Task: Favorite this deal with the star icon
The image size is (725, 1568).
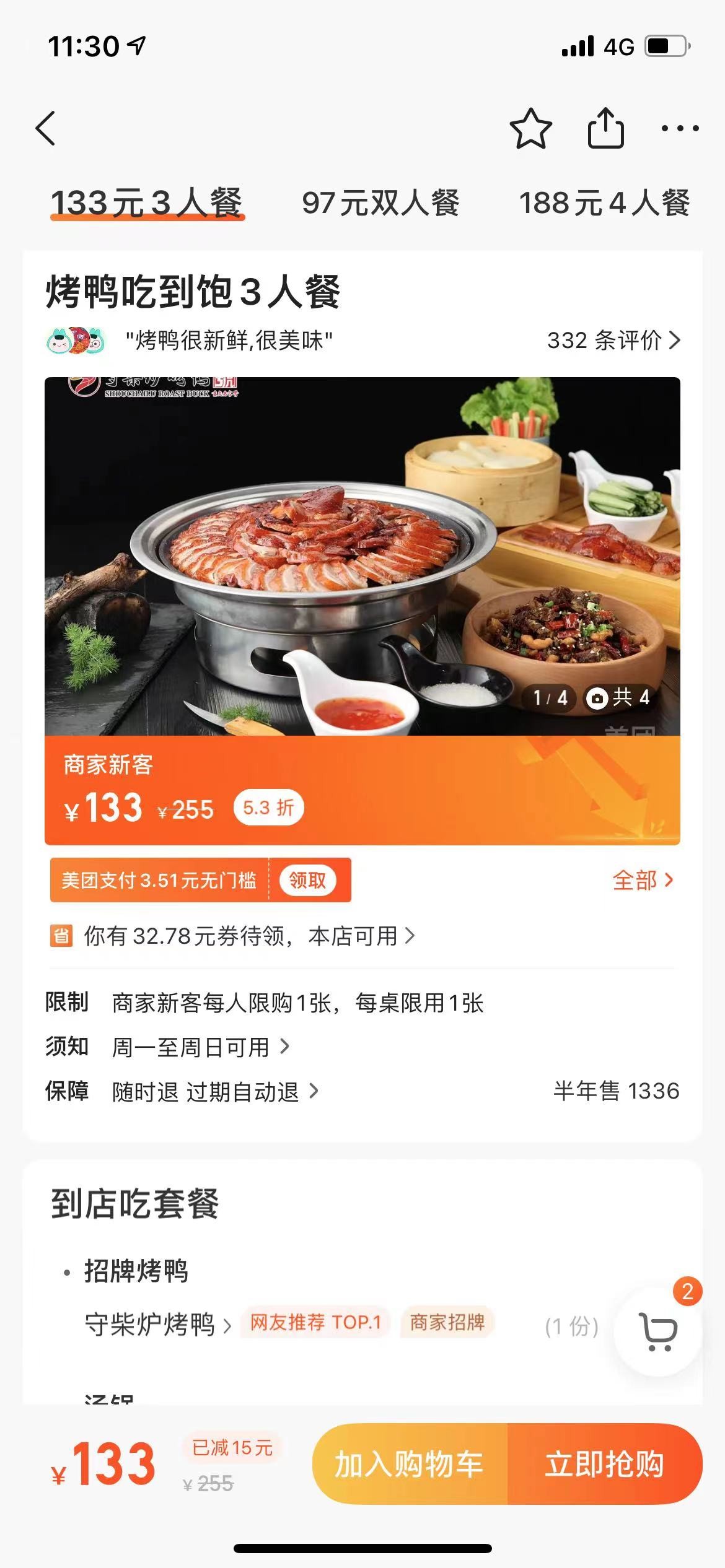Action: click(x=530, y=128)
